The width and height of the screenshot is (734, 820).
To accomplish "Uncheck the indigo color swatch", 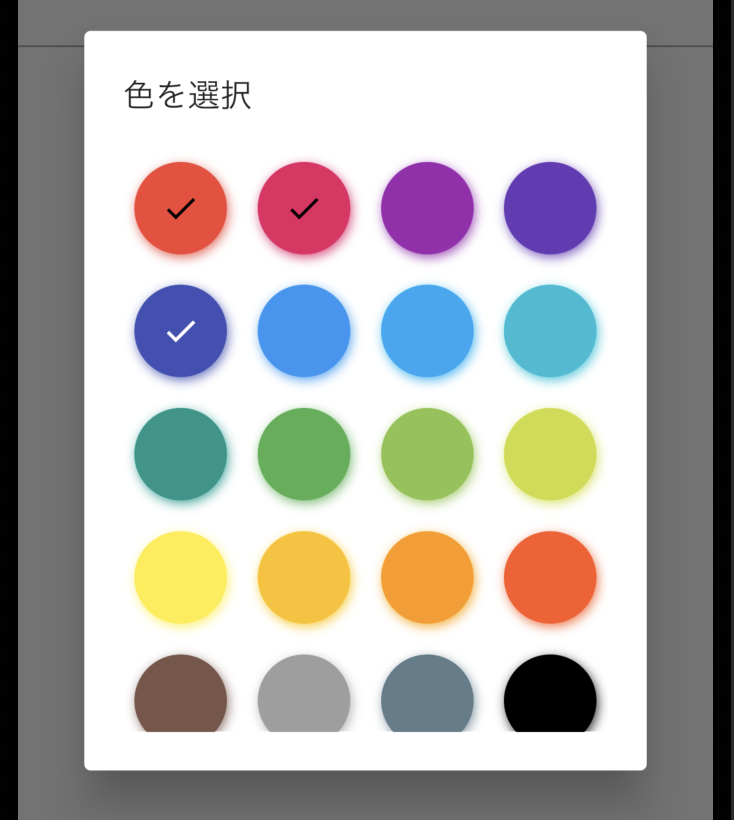I will click(181, 331).
